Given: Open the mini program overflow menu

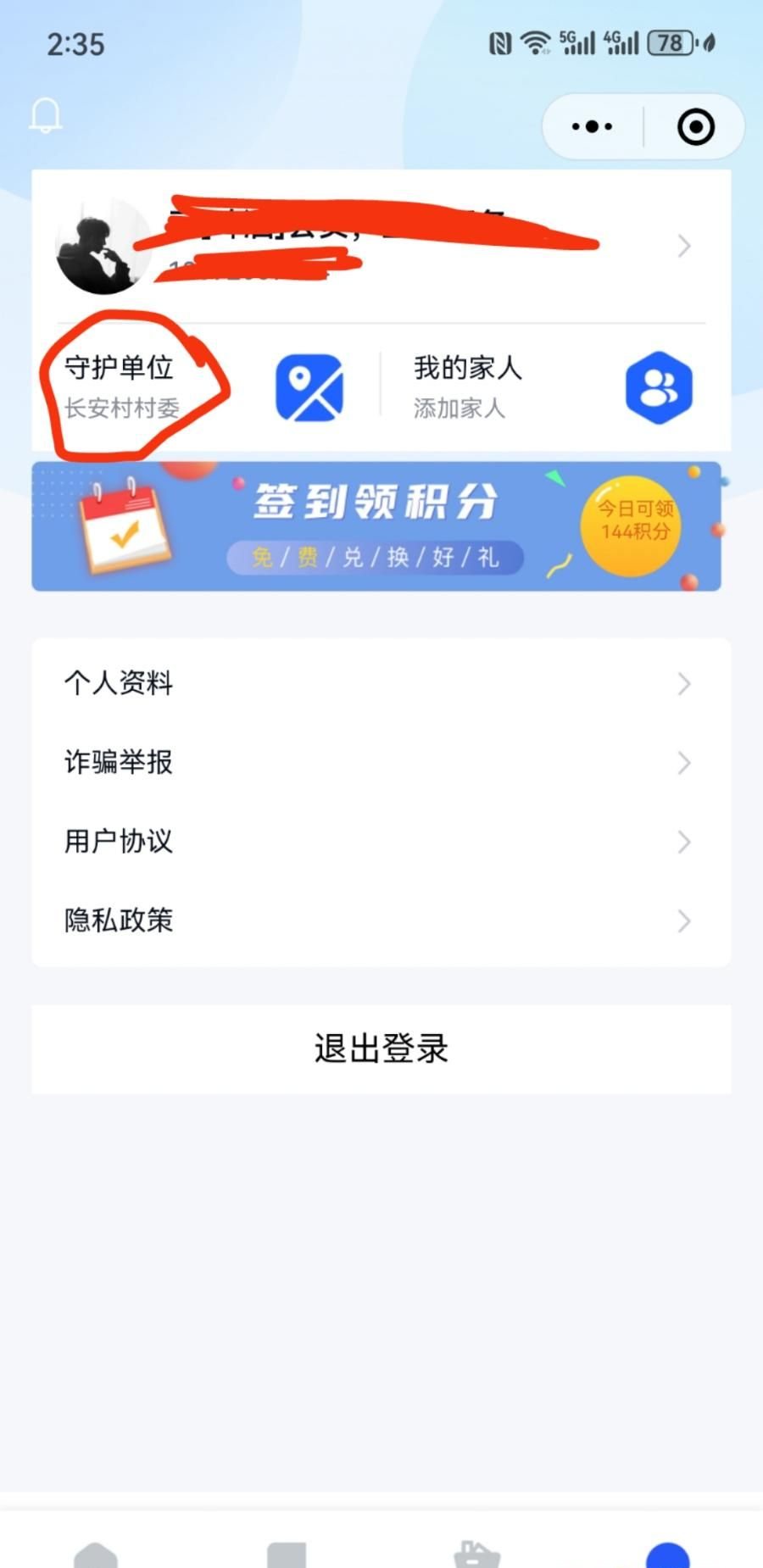Looking at the screenshot, I should tap(592, 127).
